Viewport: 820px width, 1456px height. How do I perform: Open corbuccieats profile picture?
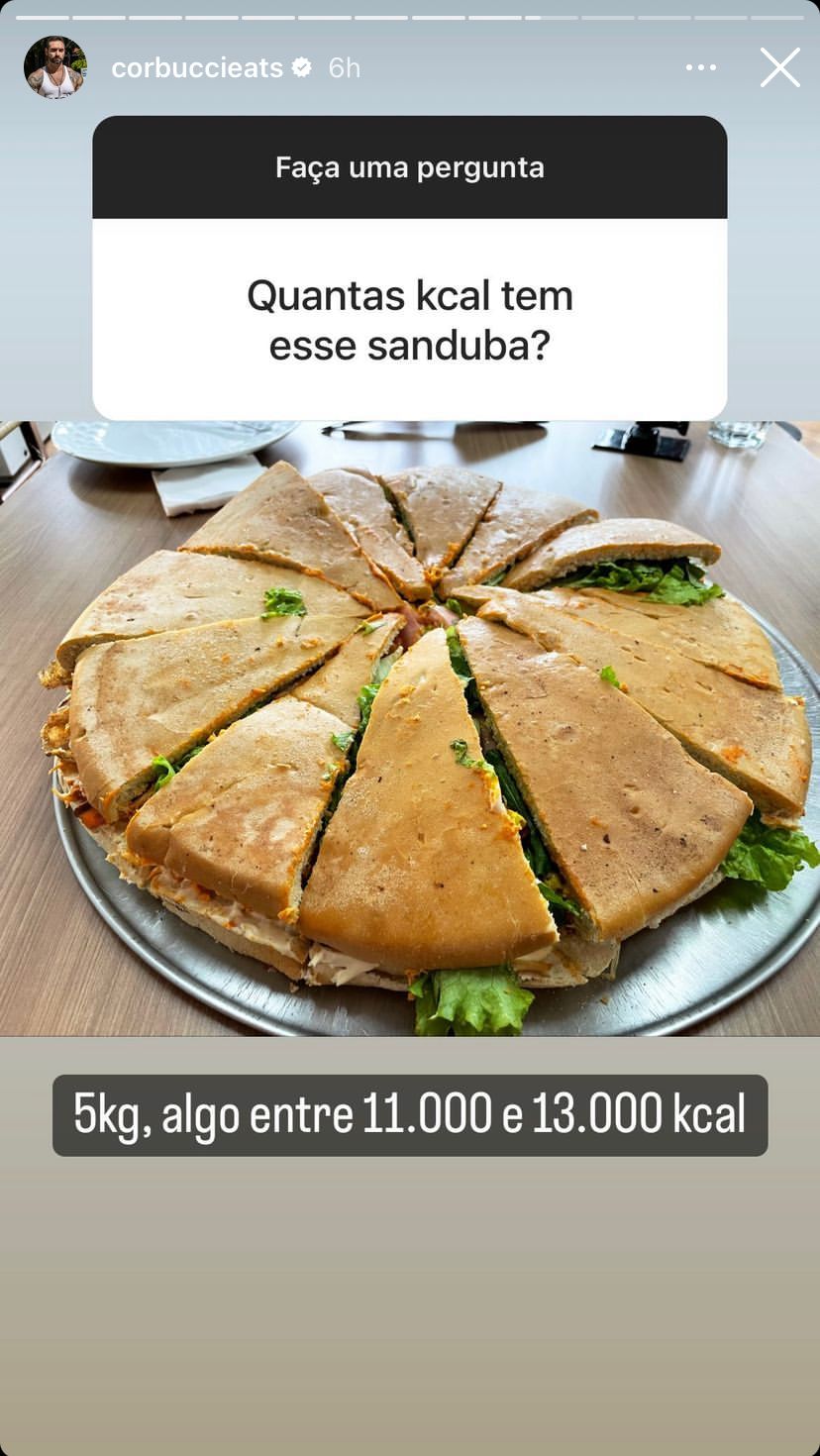click(x=55, y=67)
